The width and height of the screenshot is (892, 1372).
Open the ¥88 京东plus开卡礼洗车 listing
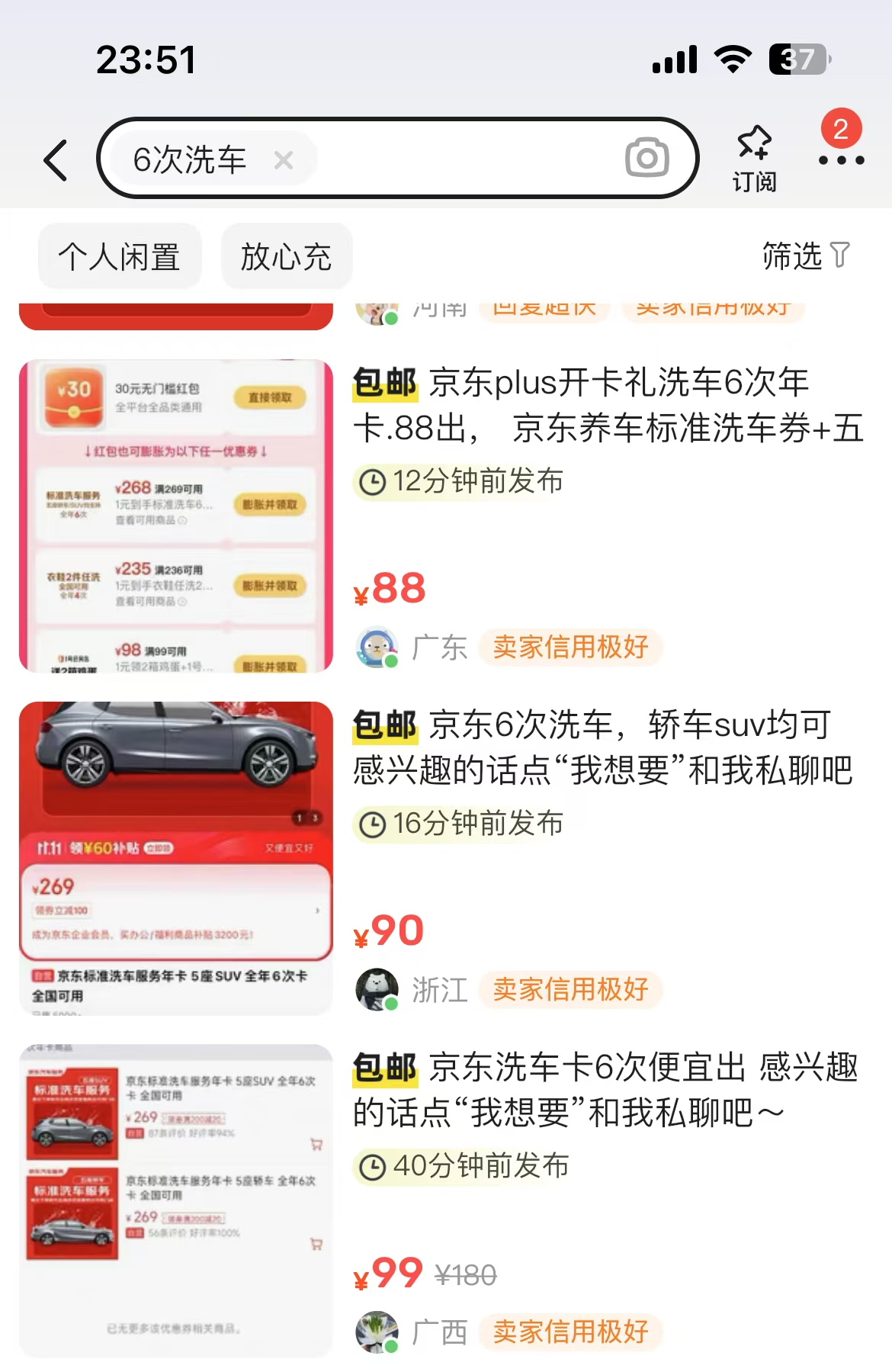[x=606, y=406]
